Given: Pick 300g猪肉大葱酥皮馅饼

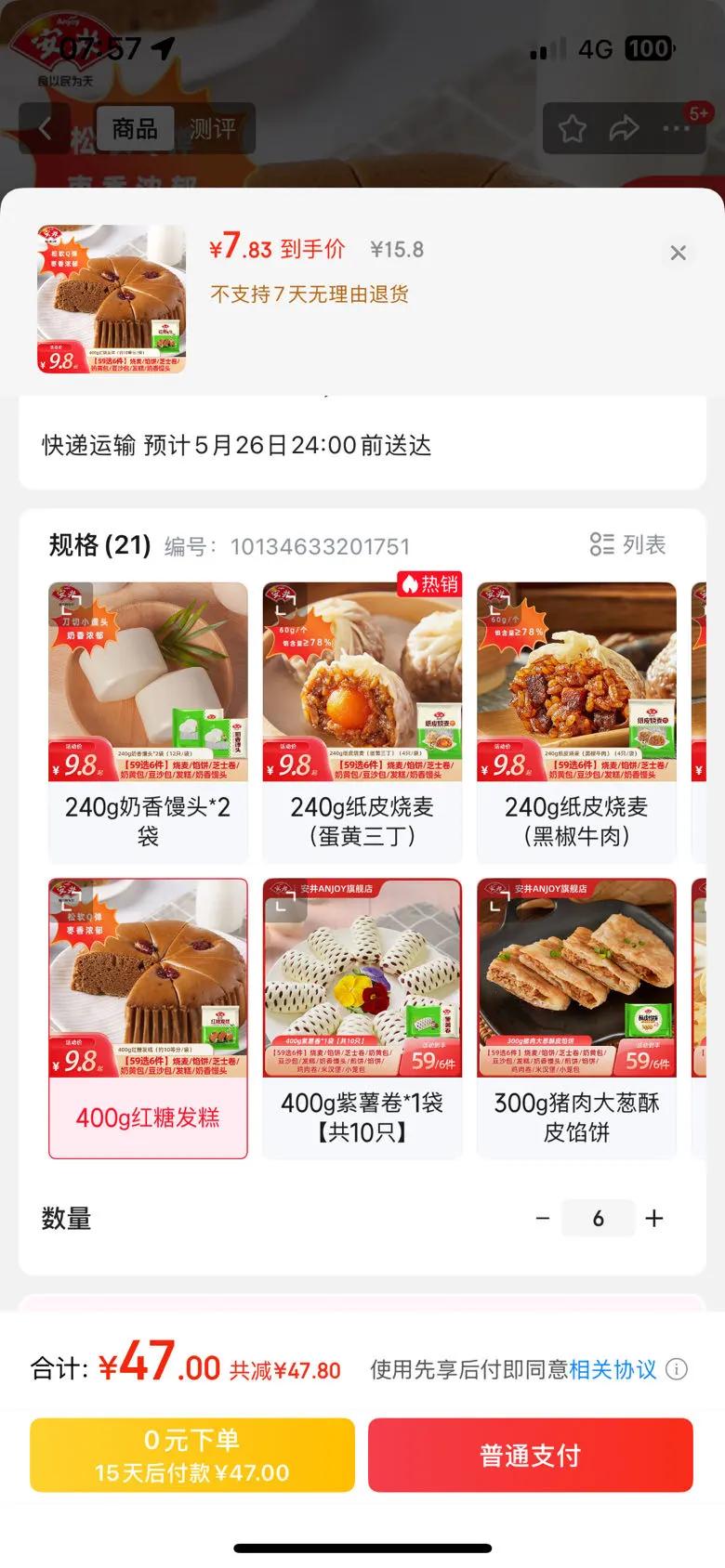Looking at the screenshot, I should (576, 1018).
